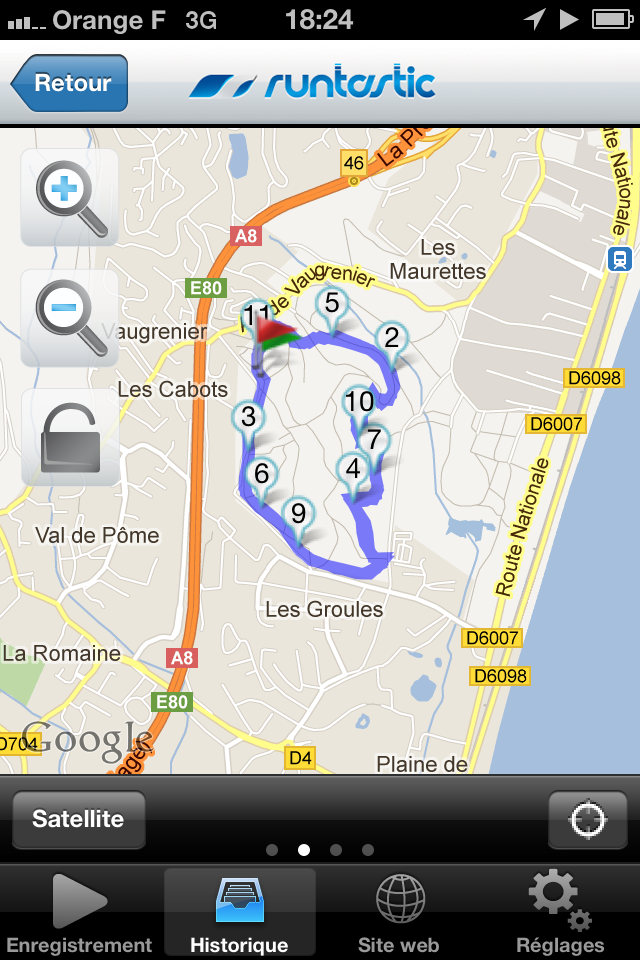Zoom out of the map
The width and height of the screenshot is (640, 960).
pyautogui.click(x=69, y=317)
